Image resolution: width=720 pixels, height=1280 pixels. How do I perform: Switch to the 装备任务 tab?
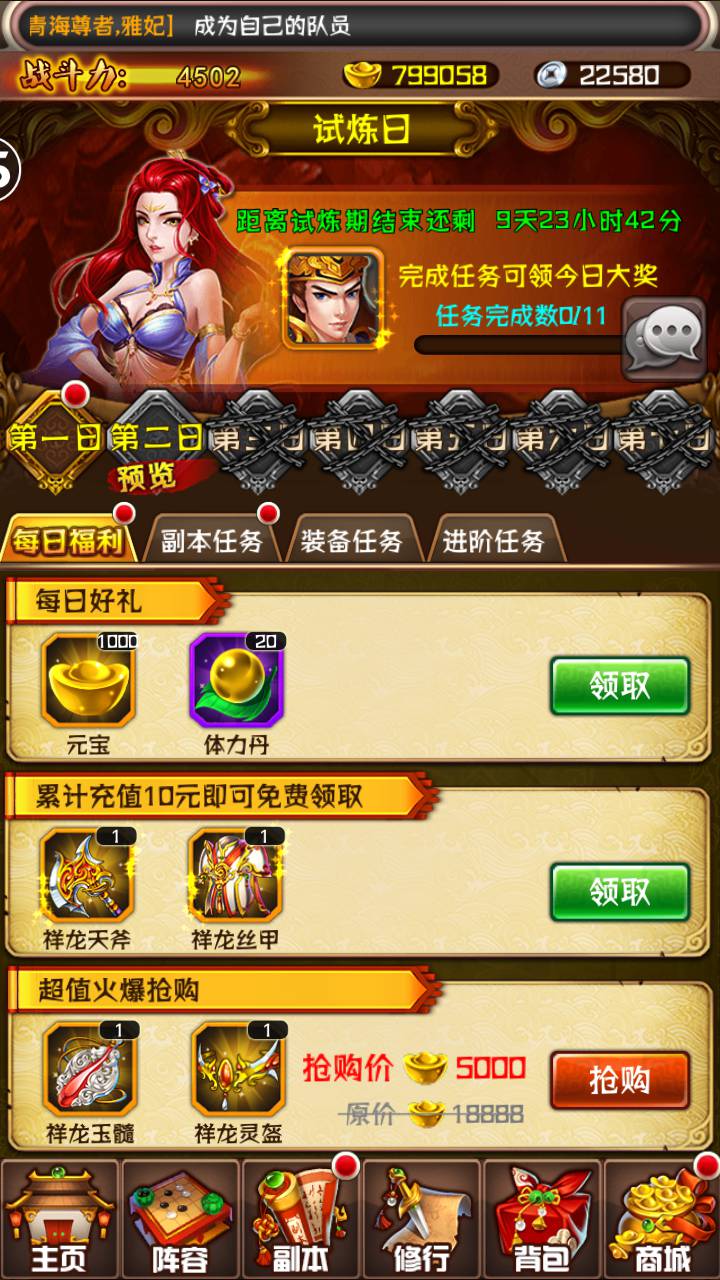pos(351,541)
